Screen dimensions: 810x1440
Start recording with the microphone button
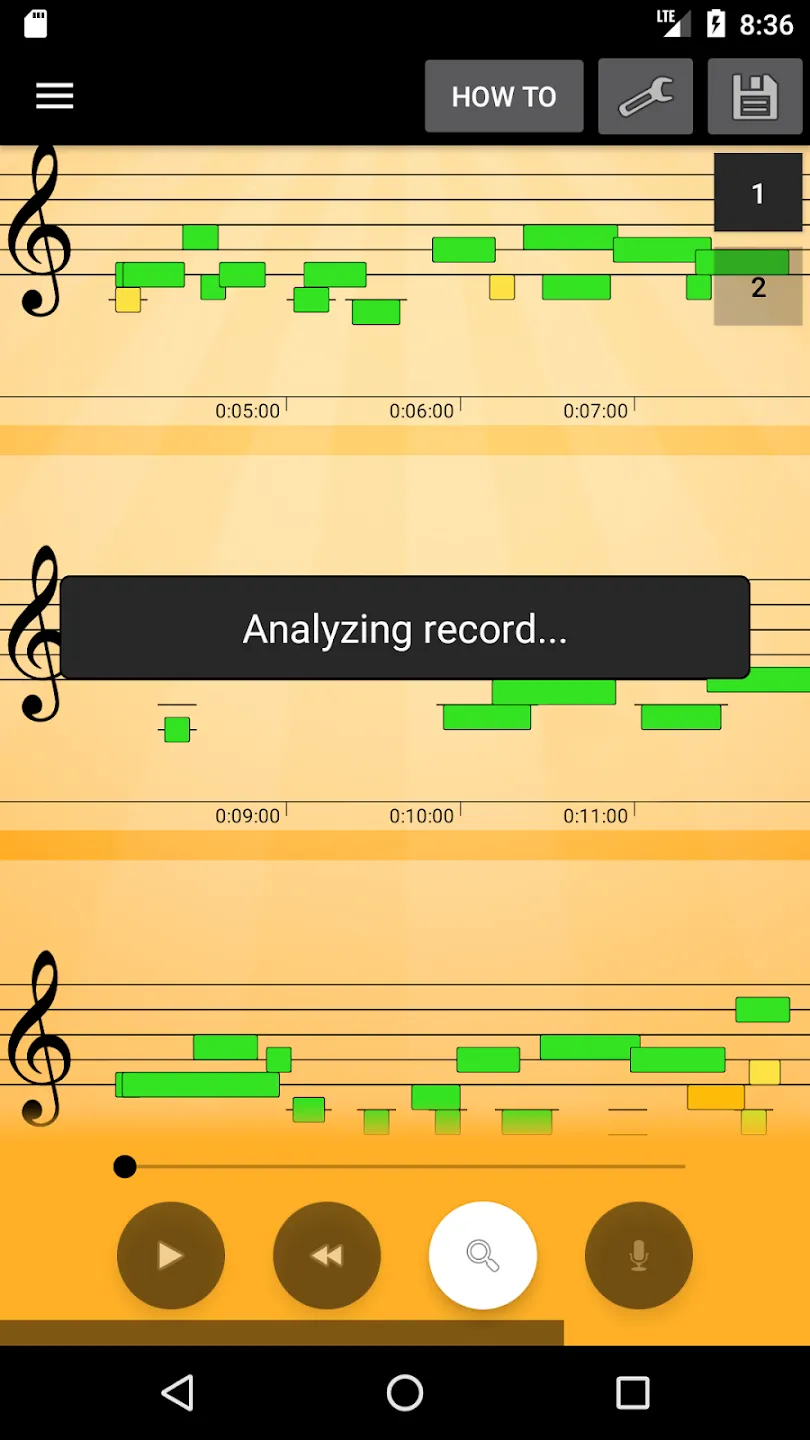639,1255
